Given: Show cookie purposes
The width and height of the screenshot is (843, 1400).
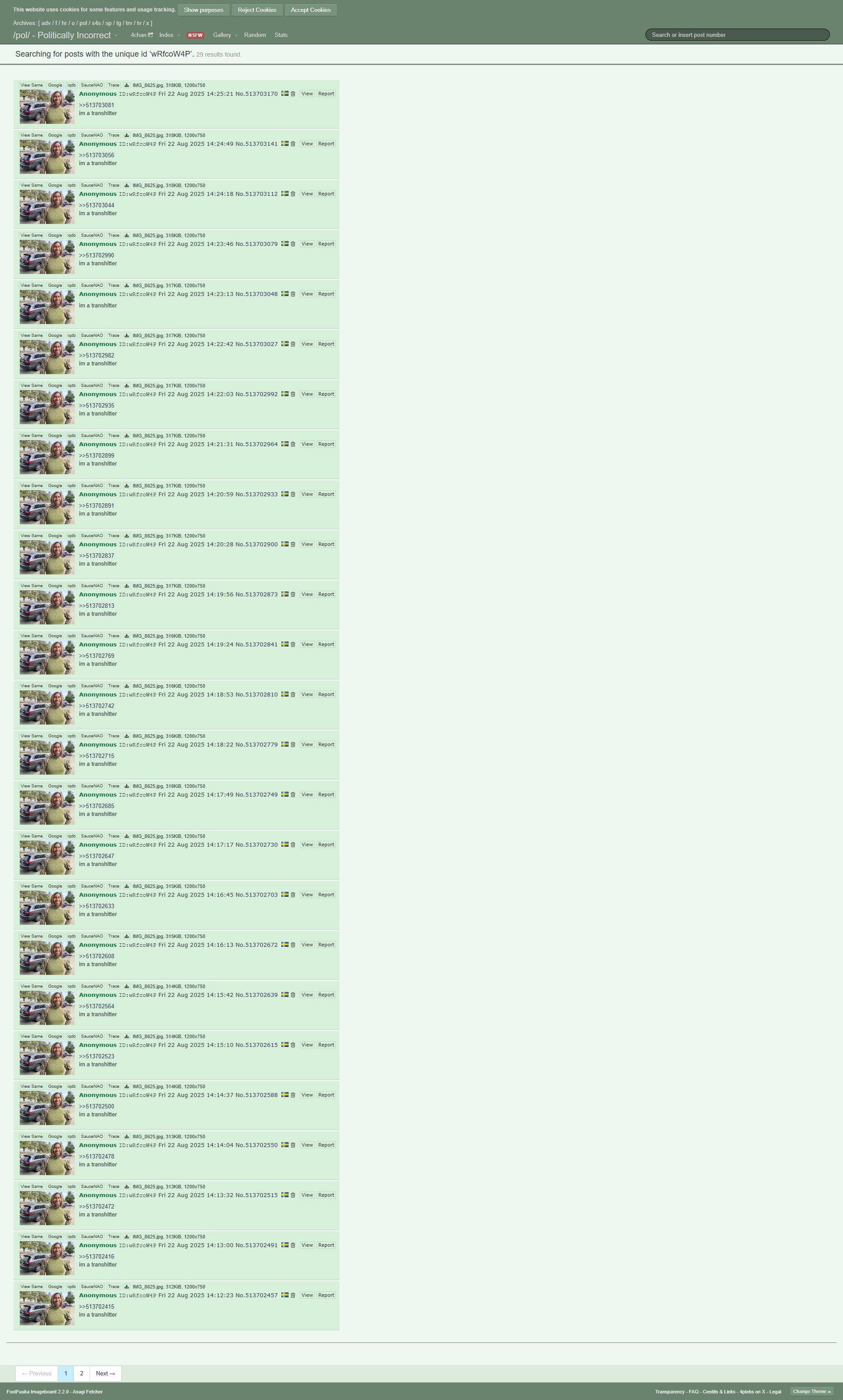Looking at the screenshot, I should pos(203,10).
